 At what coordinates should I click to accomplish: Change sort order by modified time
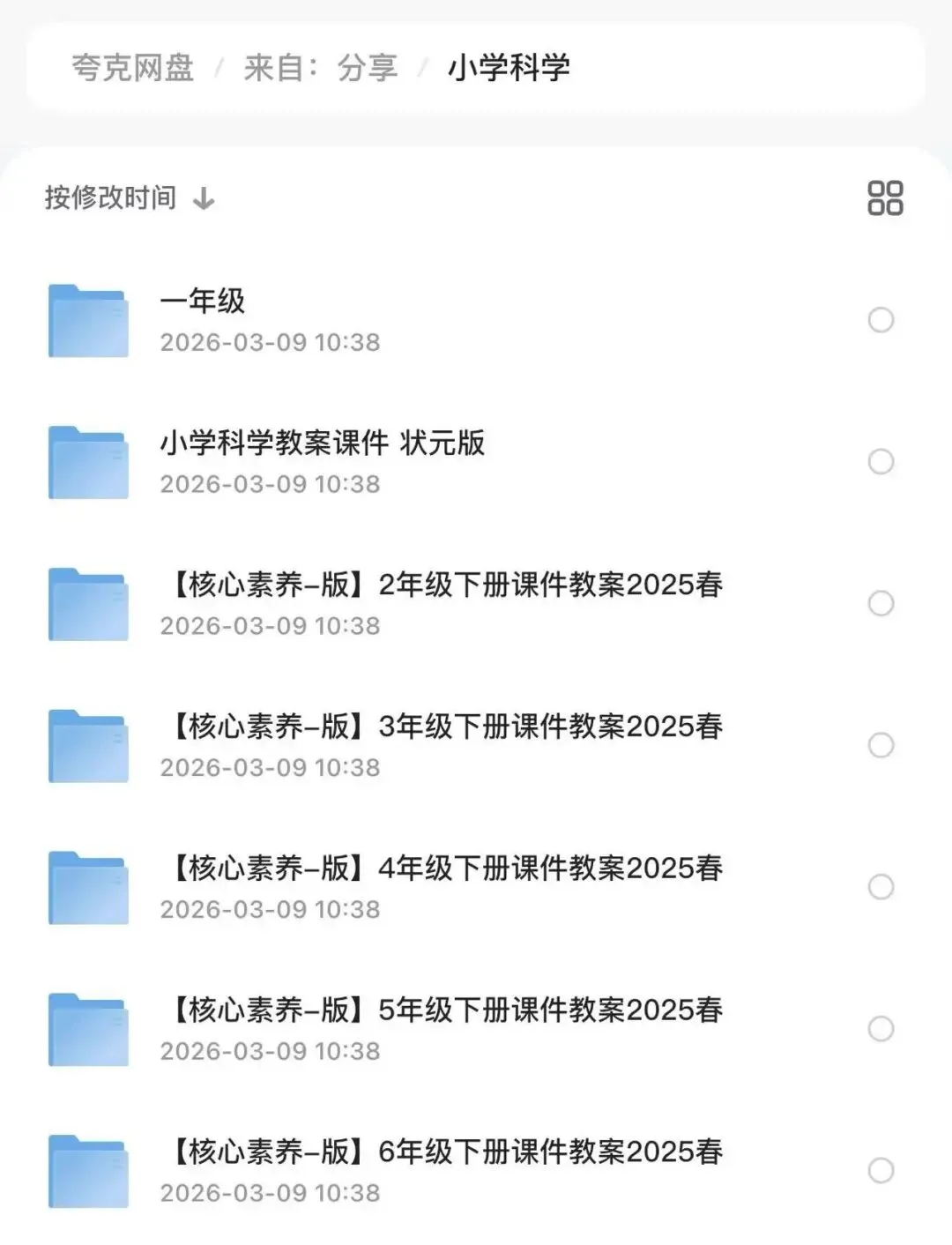pos(130,198)
